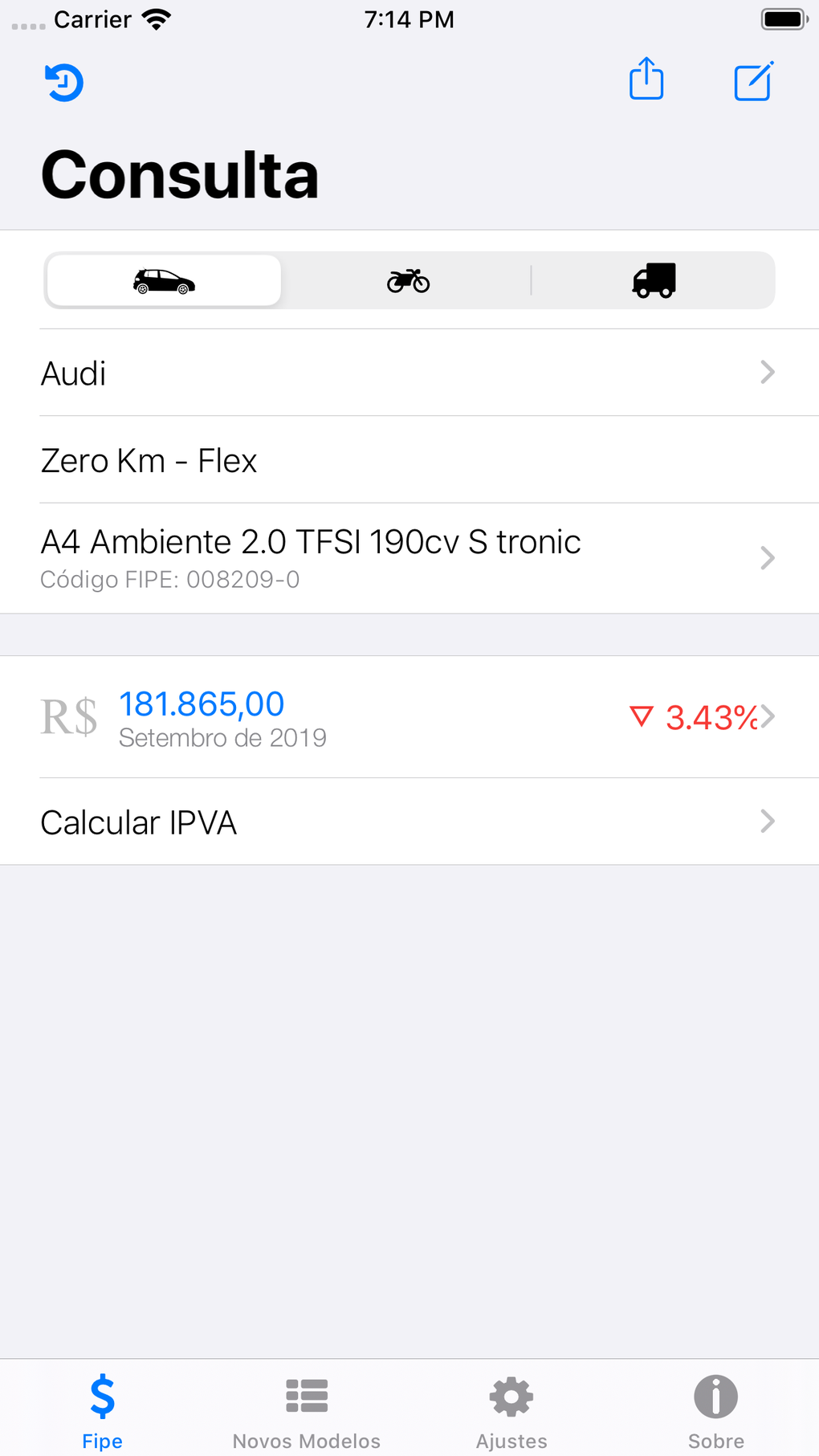Select the Zero Km - Flex row
Viewport: 819px width, 1456px height.
[409, 459]
